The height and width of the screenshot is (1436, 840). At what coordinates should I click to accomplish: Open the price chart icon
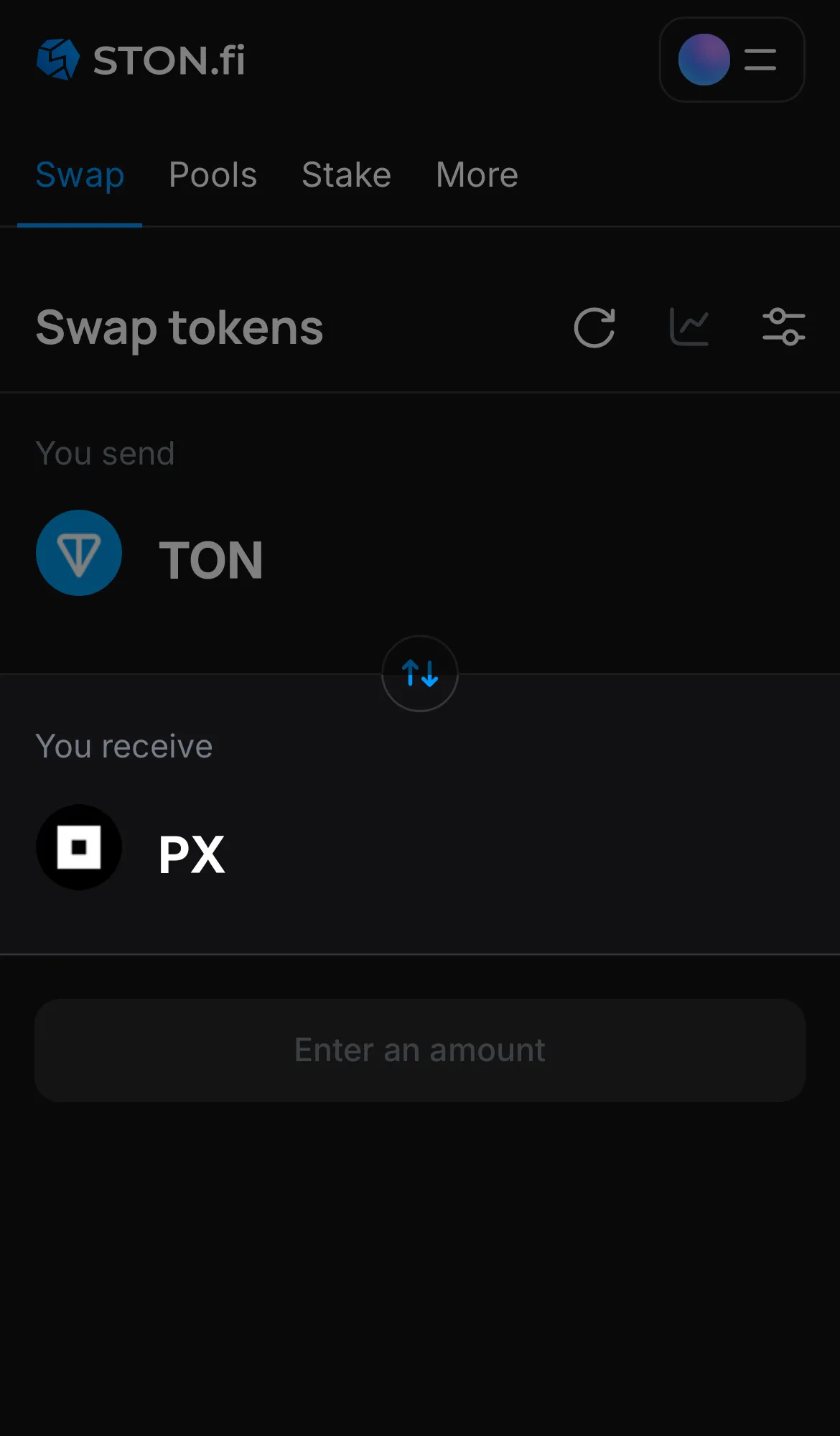coord(689,326)
